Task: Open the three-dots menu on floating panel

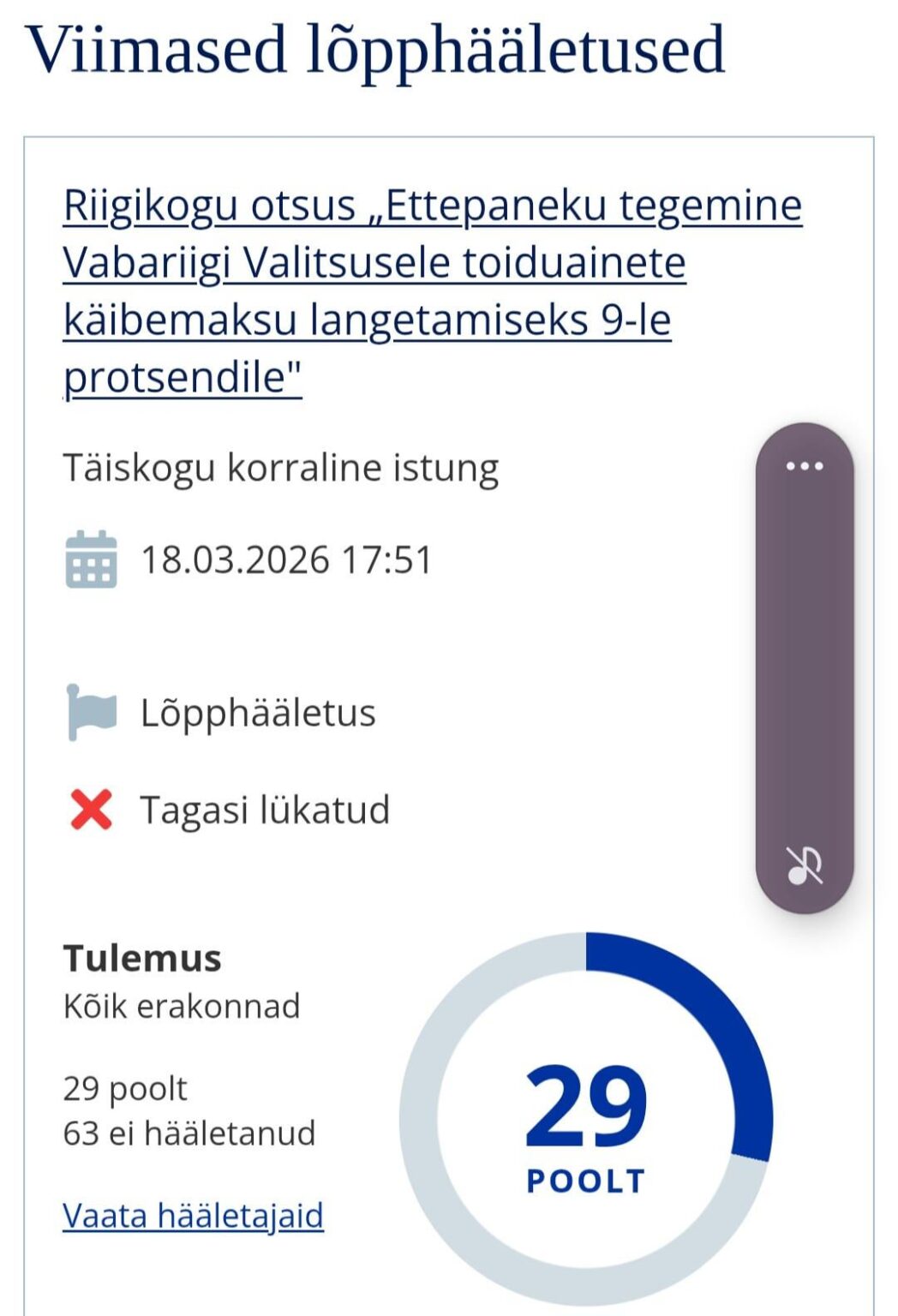Action: click(804, 466)
